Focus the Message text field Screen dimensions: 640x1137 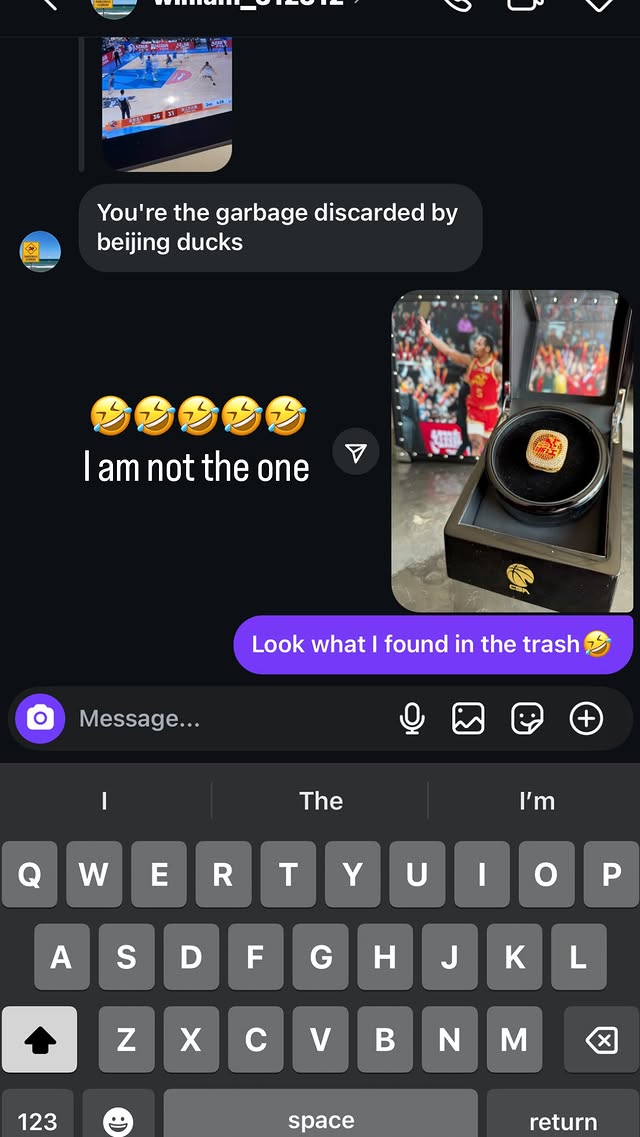click(x=230, y=718)
